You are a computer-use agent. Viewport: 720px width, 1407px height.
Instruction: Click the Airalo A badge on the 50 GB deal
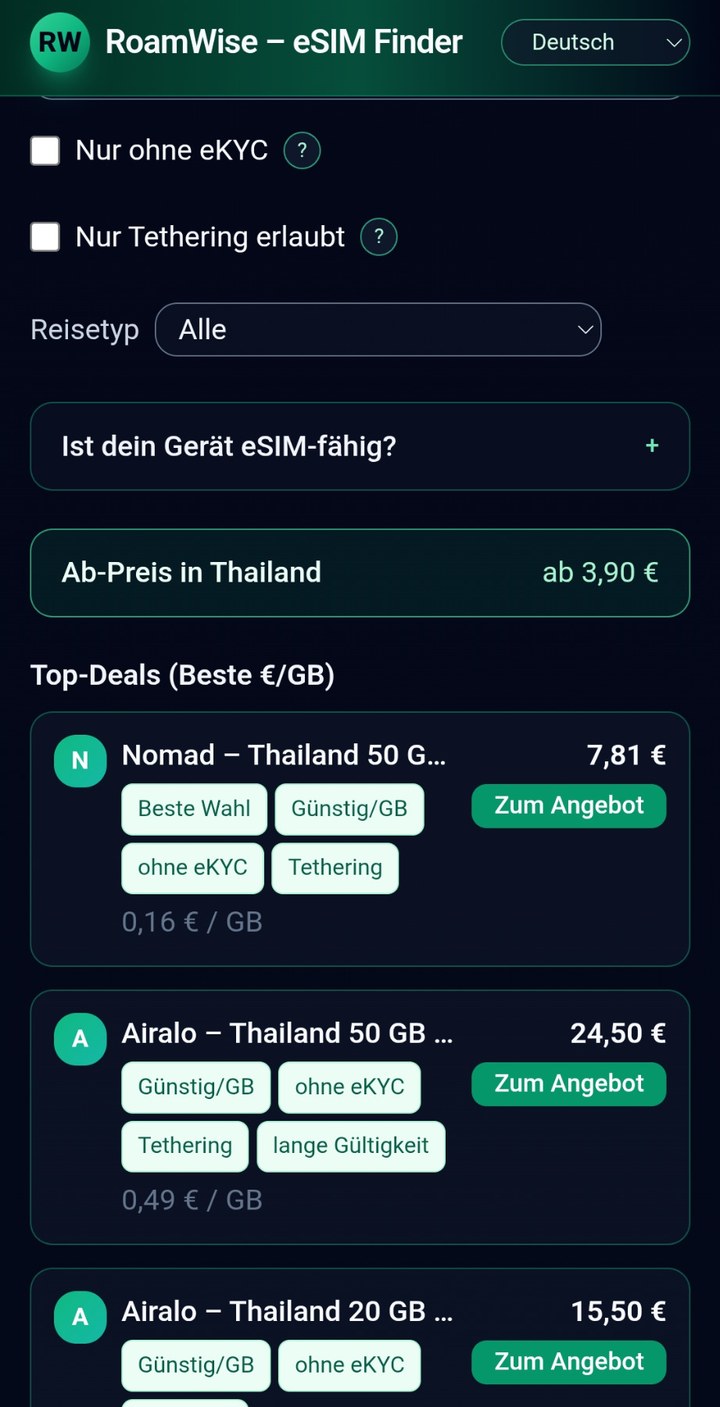pos(79,1039)
